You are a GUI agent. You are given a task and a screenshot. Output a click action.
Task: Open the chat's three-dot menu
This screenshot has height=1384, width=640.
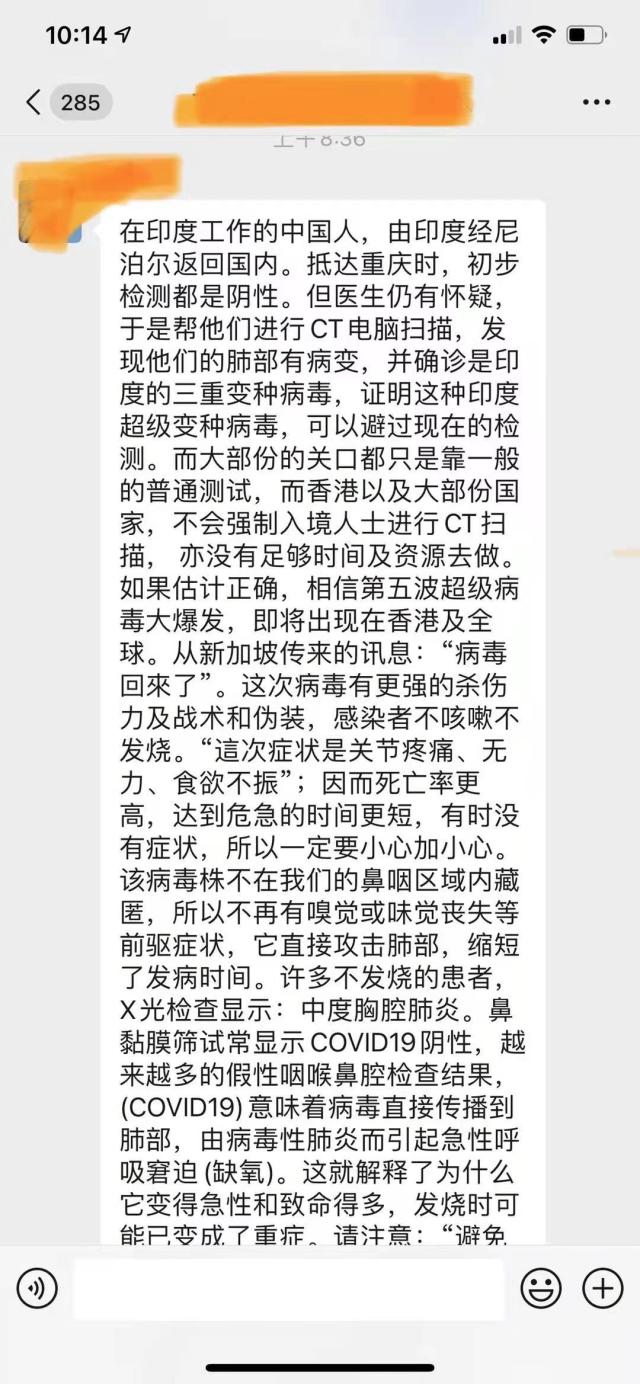pyautogui.click(x=595, y=102)
